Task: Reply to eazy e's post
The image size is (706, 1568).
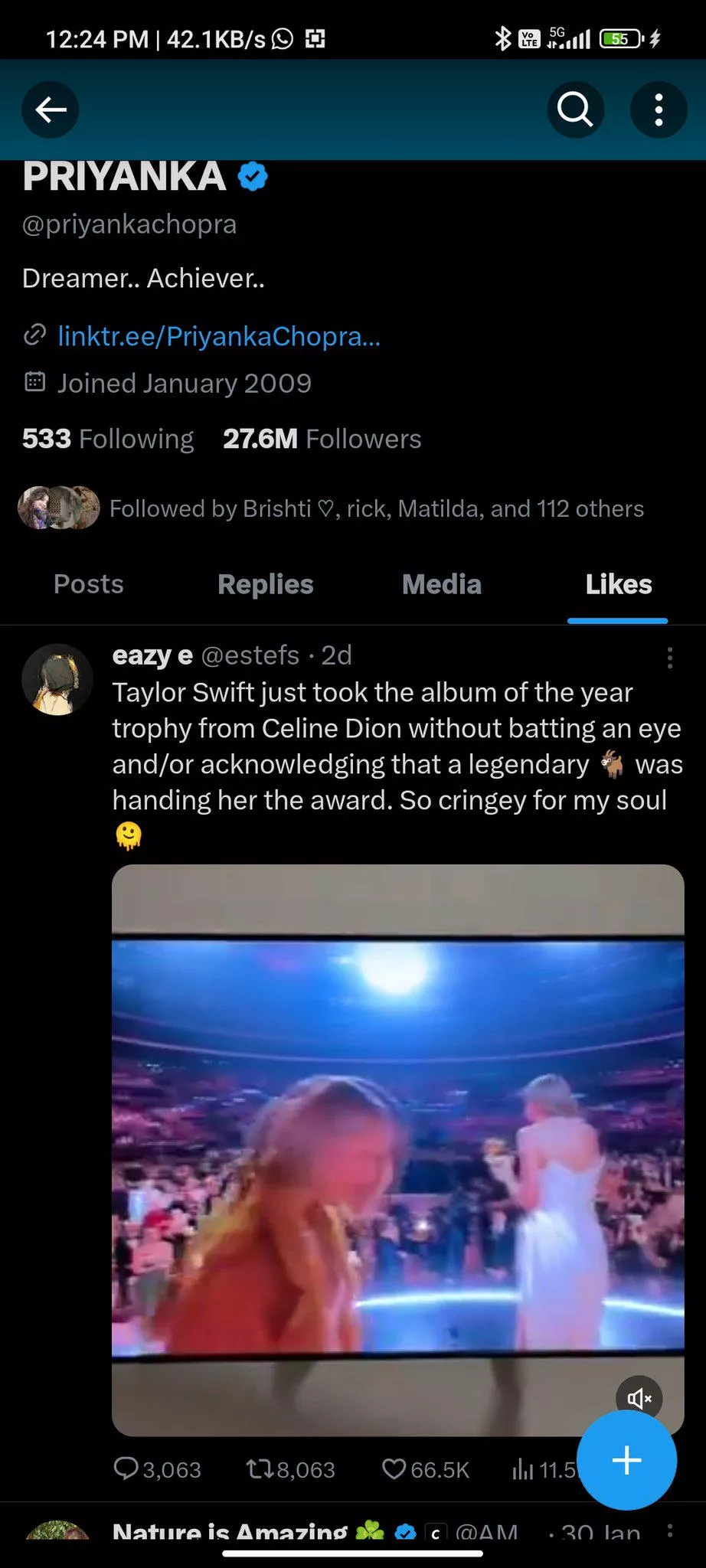Action: point(157,1469)
